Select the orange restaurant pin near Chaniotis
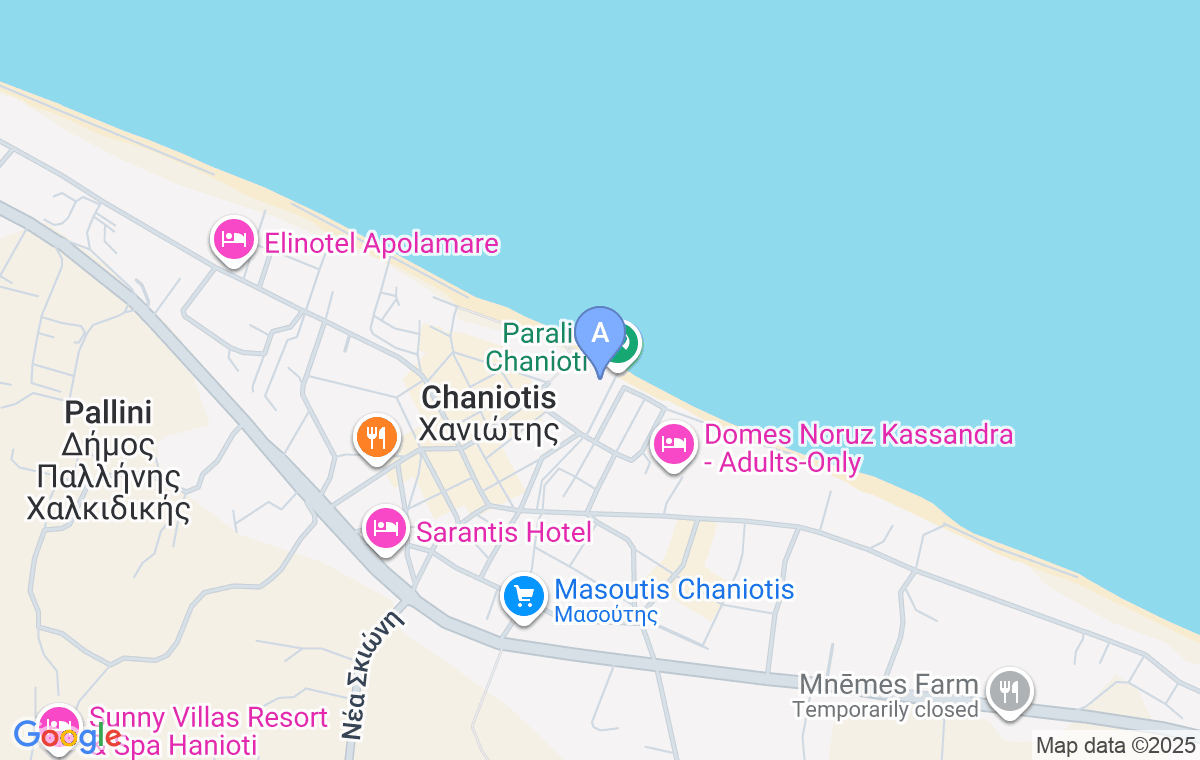 pyautogui.click(x=375, y=437)
